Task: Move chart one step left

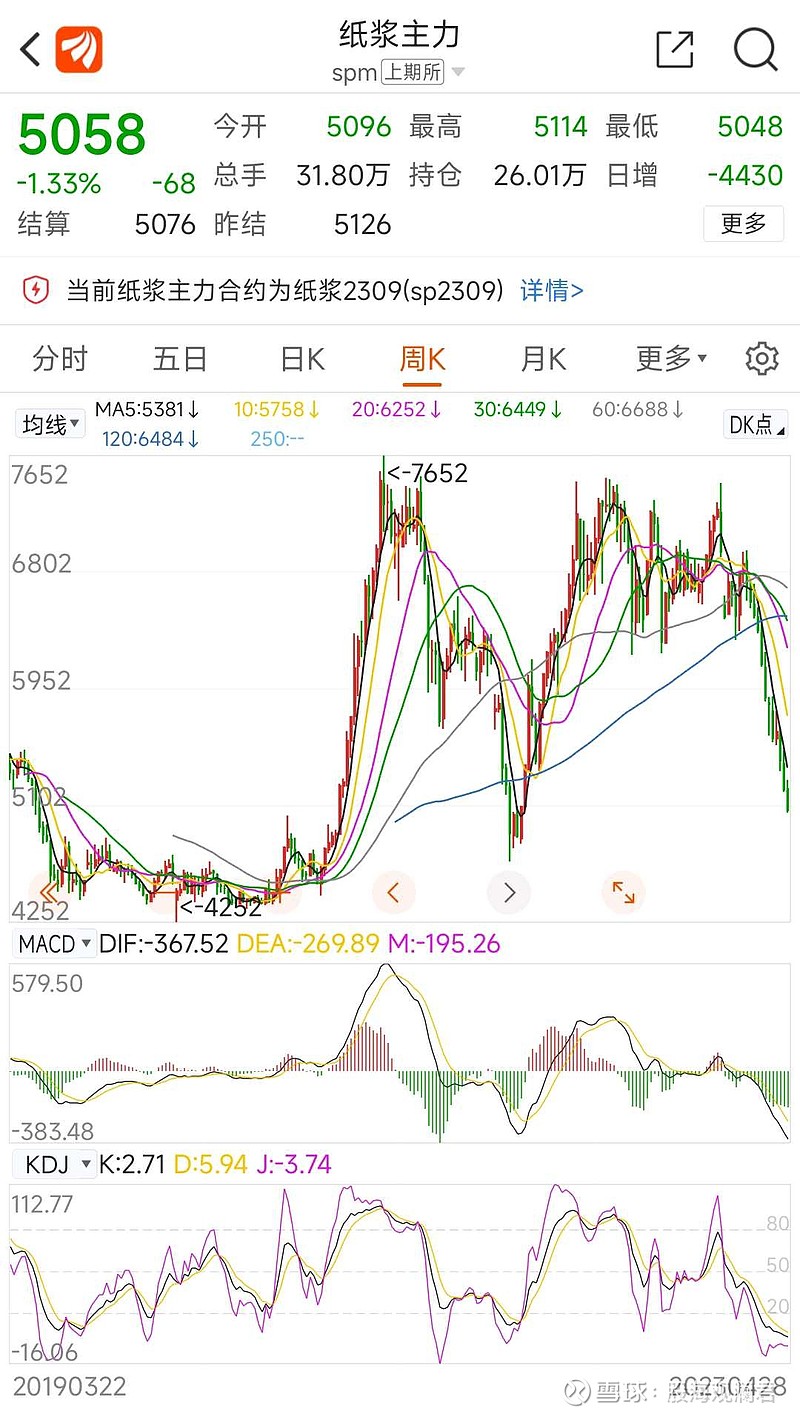Action: 393,892
